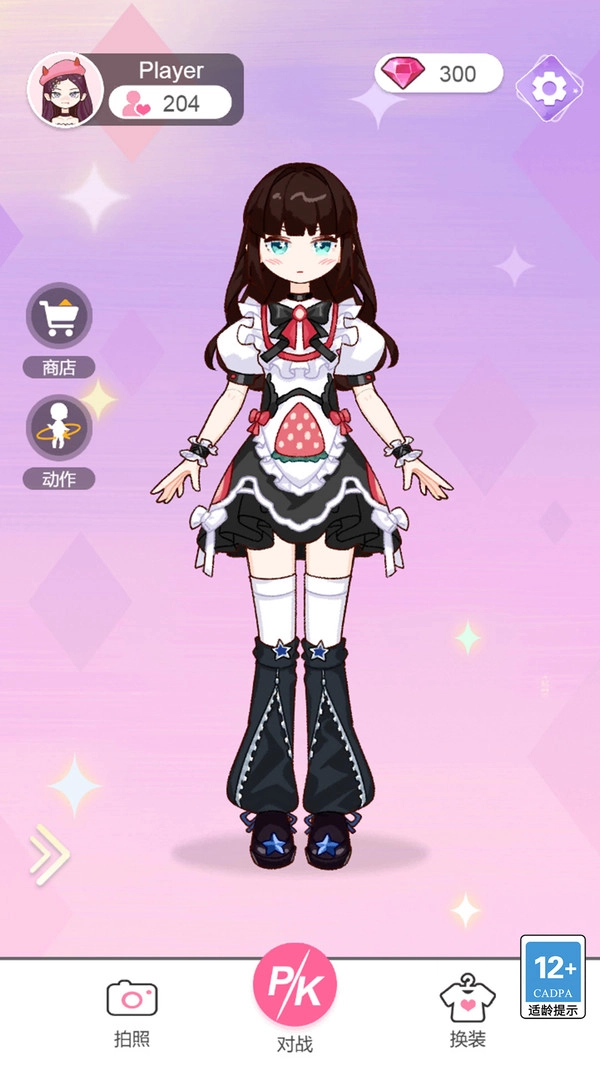
Task: Open the 商店 shop cart
Action: [59, 318]
